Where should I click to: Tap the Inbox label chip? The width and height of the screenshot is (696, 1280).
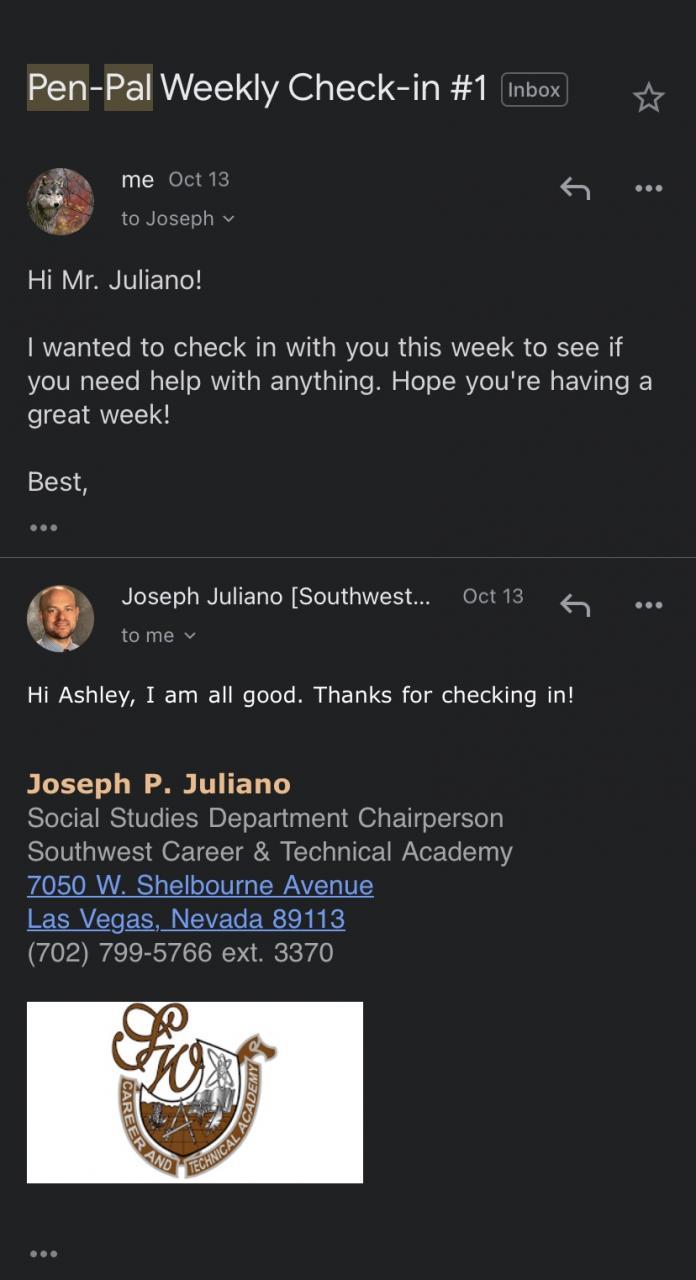(534, 89)
